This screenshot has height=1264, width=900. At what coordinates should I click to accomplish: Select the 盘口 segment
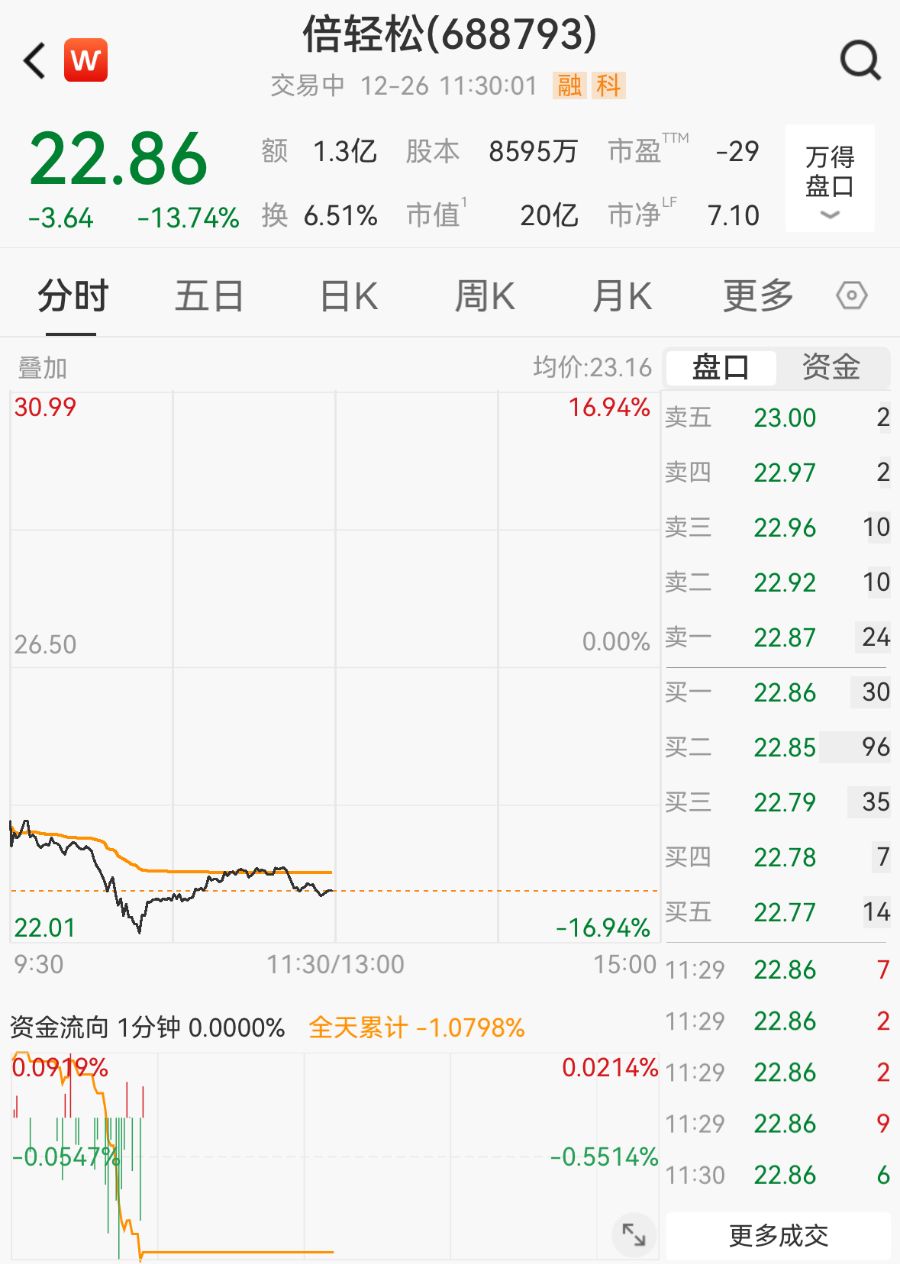click(721, 367)
